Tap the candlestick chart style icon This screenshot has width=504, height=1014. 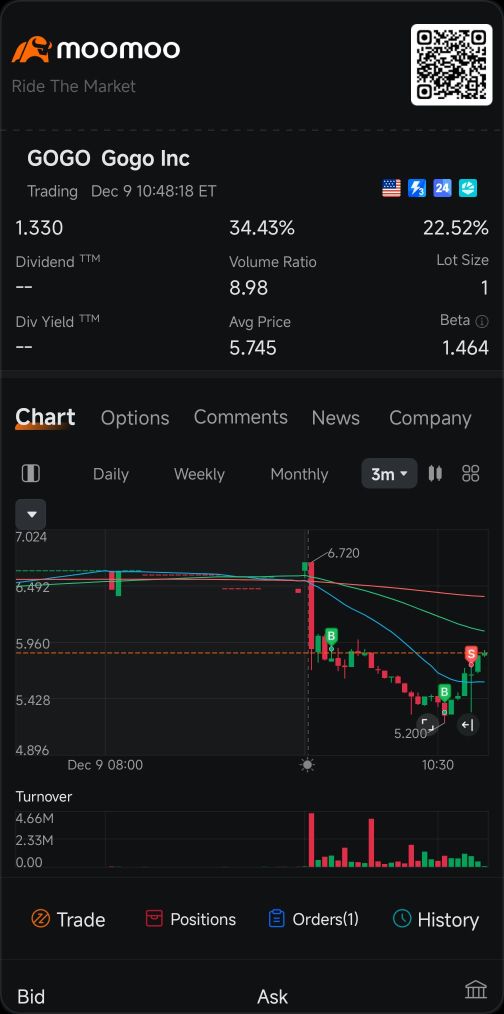tap(435, 473)
